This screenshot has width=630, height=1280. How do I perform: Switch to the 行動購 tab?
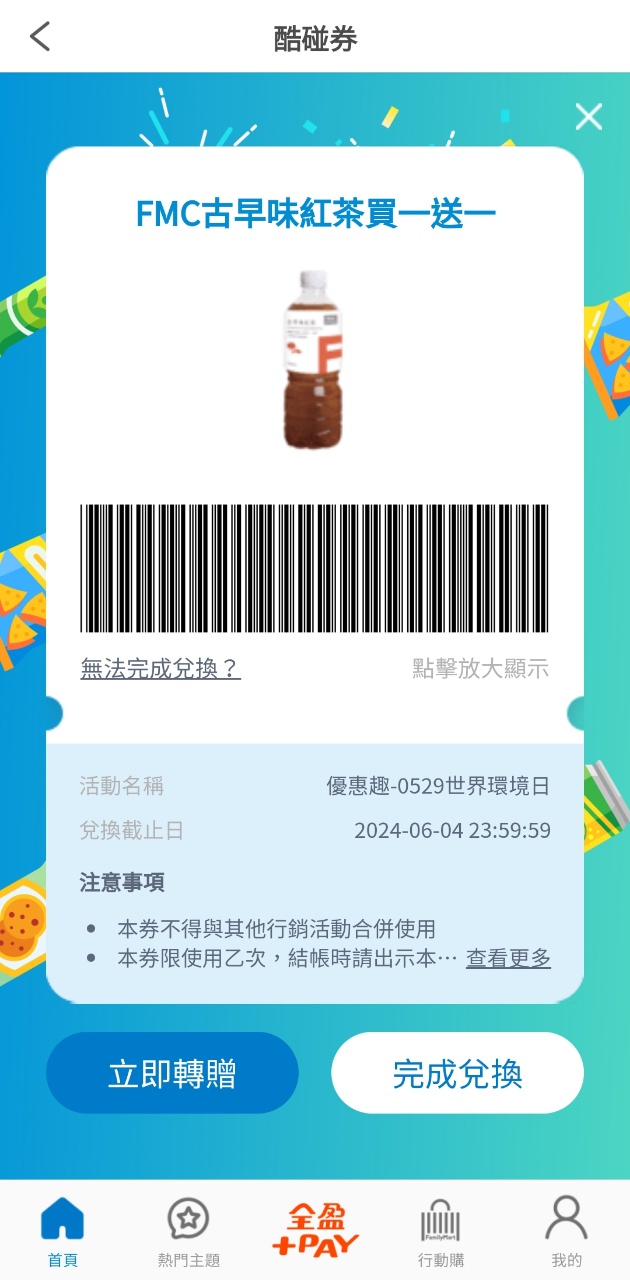click(x=440, y=1232)
